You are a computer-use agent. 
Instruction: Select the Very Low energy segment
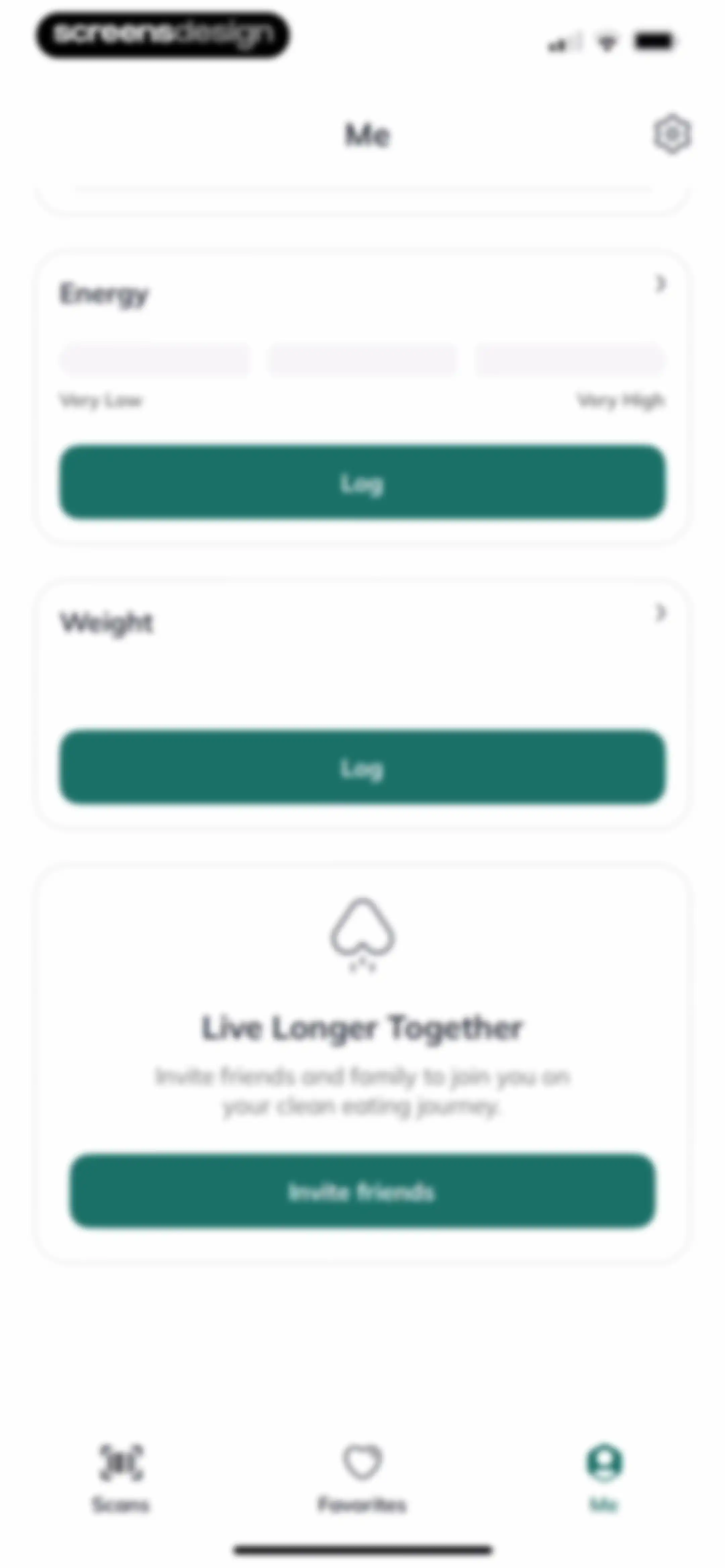tap(155, 359)
